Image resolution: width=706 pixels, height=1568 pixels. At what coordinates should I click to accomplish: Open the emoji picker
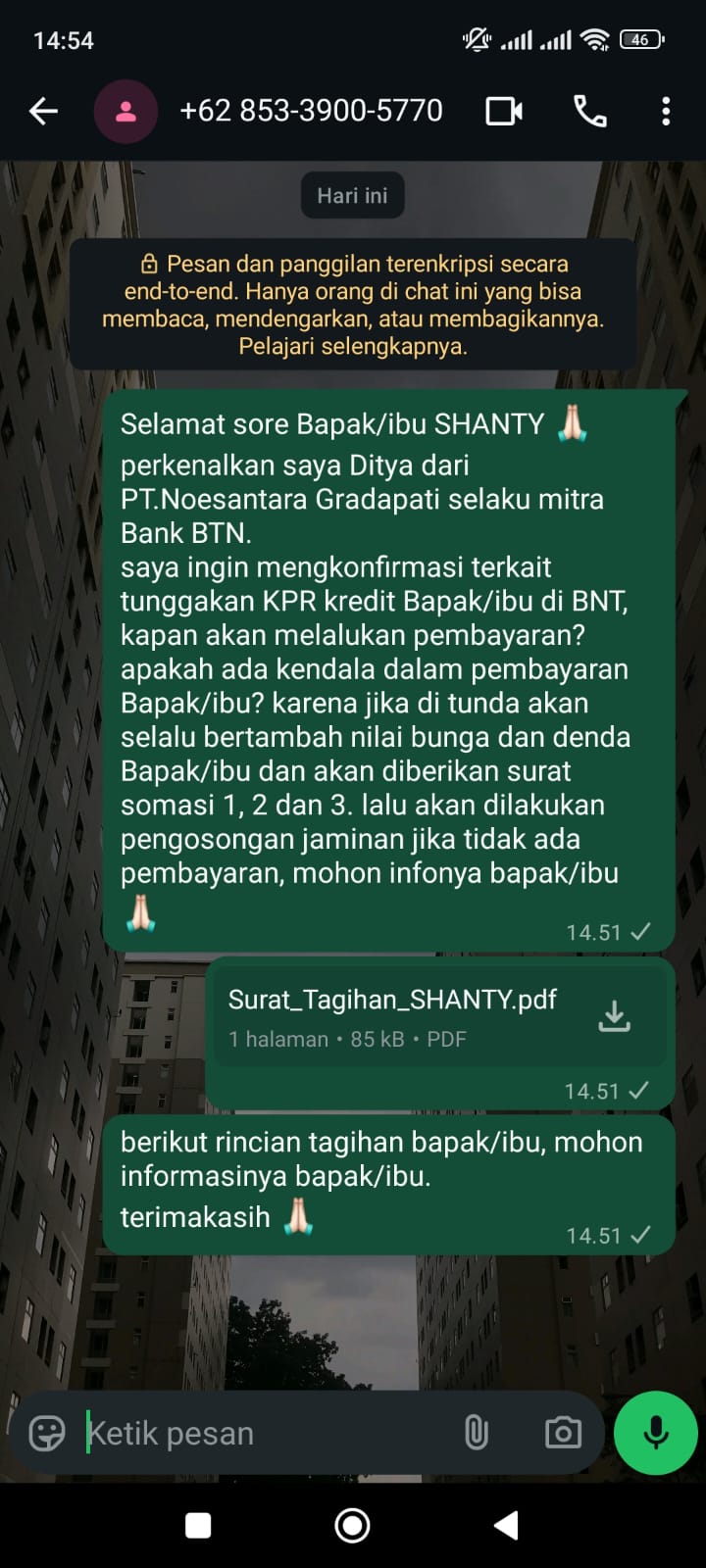[47, 1434]
